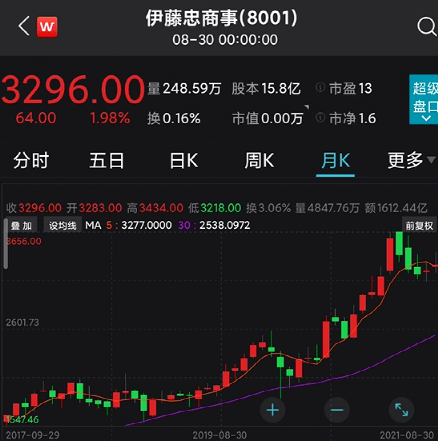The height and width of the screenshot is (441, 438).
Task: Expand the 超级盘口 panel
Action: [x=424, y=99]
